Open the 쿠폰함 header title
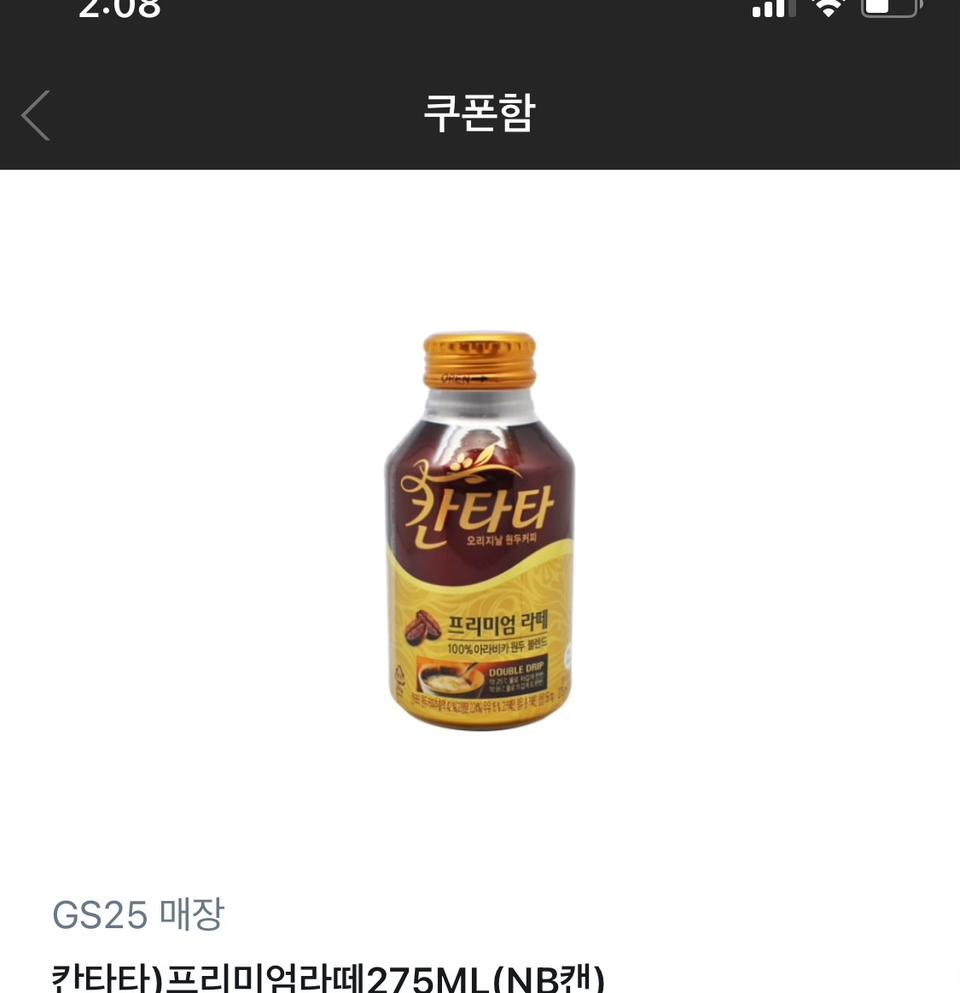Viewport: 960px width, 993px height. [479, 115]
